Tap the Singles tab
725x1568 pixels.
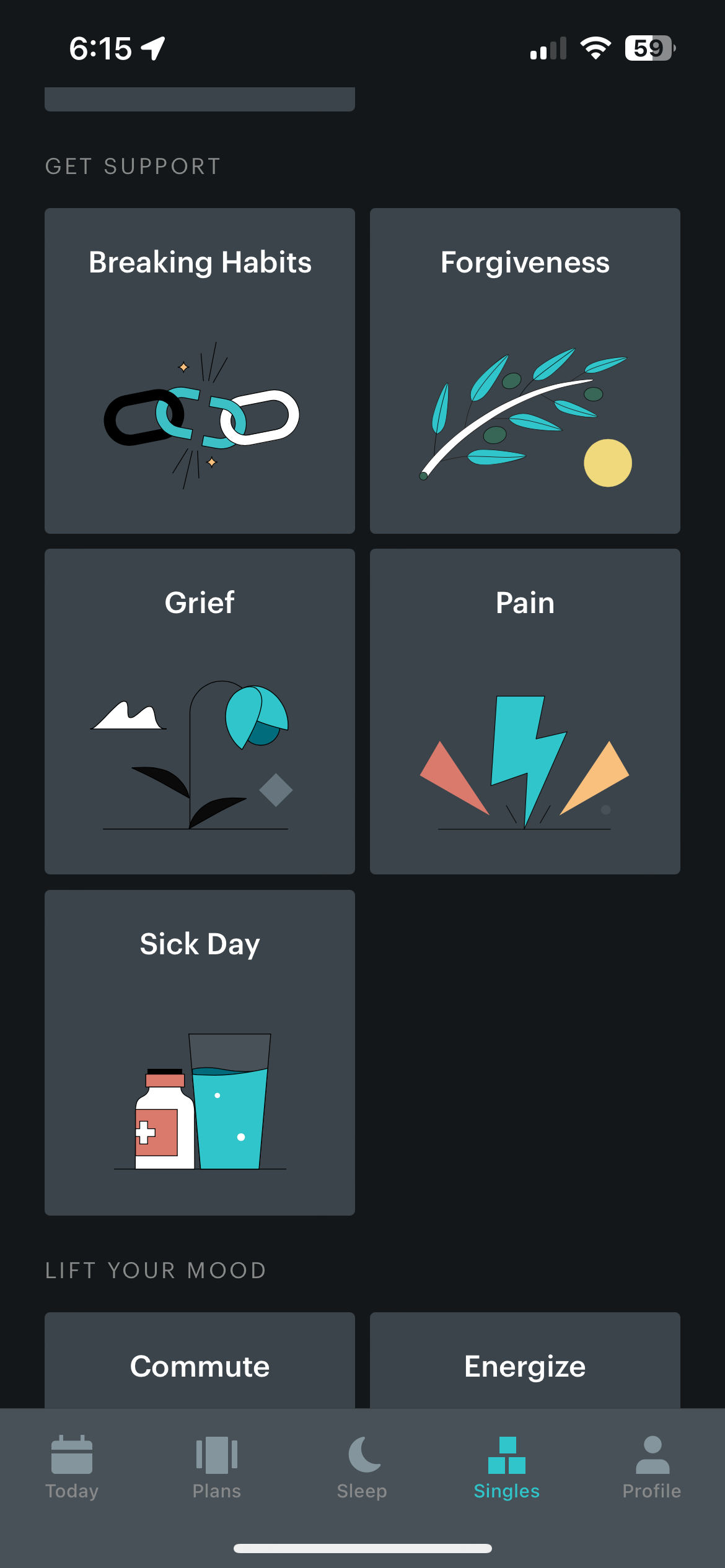click(507, 1468)
